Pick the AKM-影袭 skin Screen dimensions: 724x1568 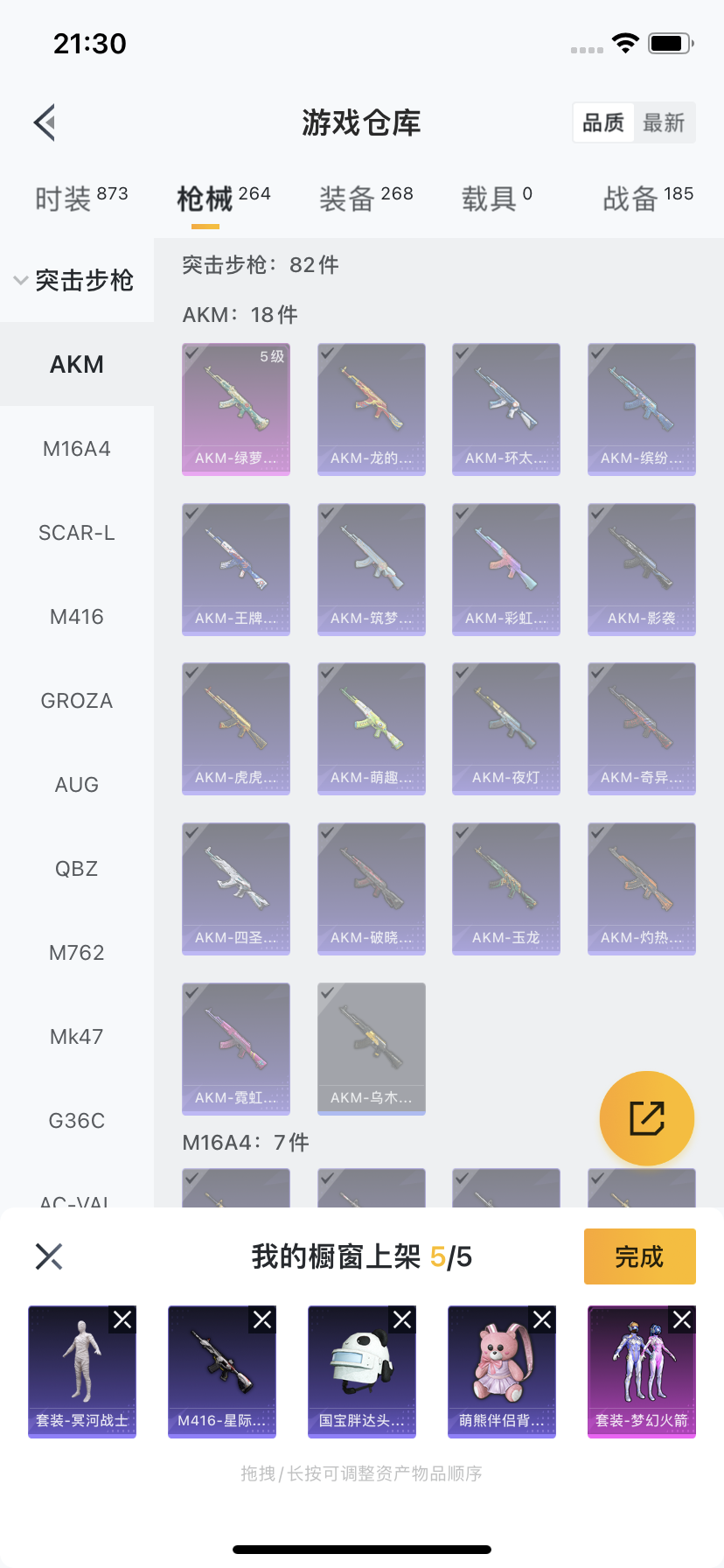click(x=642, y=569)
